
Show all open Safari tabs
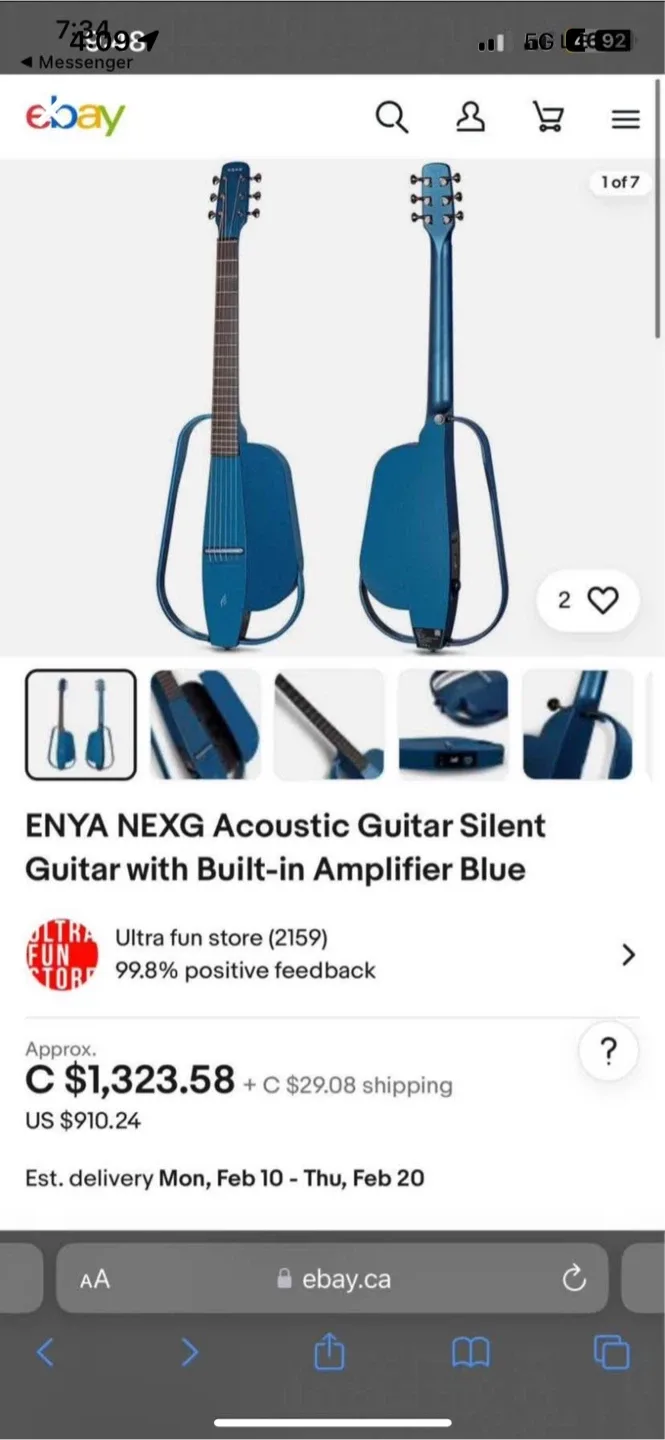(611, 1353)
